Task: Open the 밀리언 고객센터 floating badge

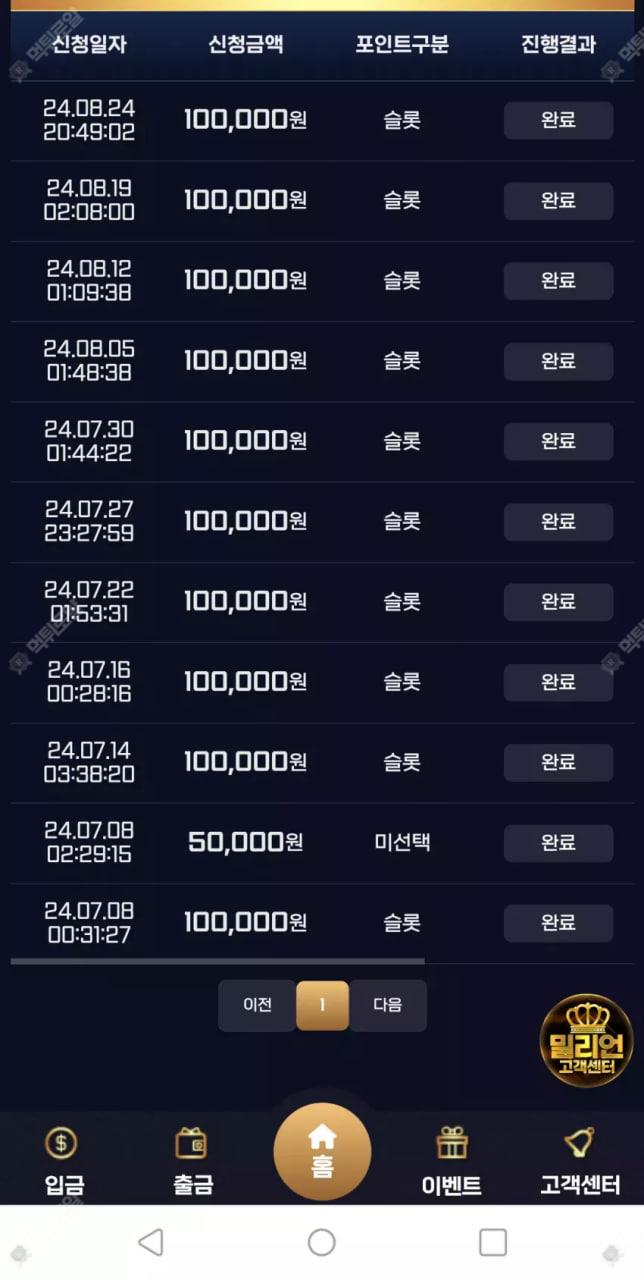Action: (586, 1040)
